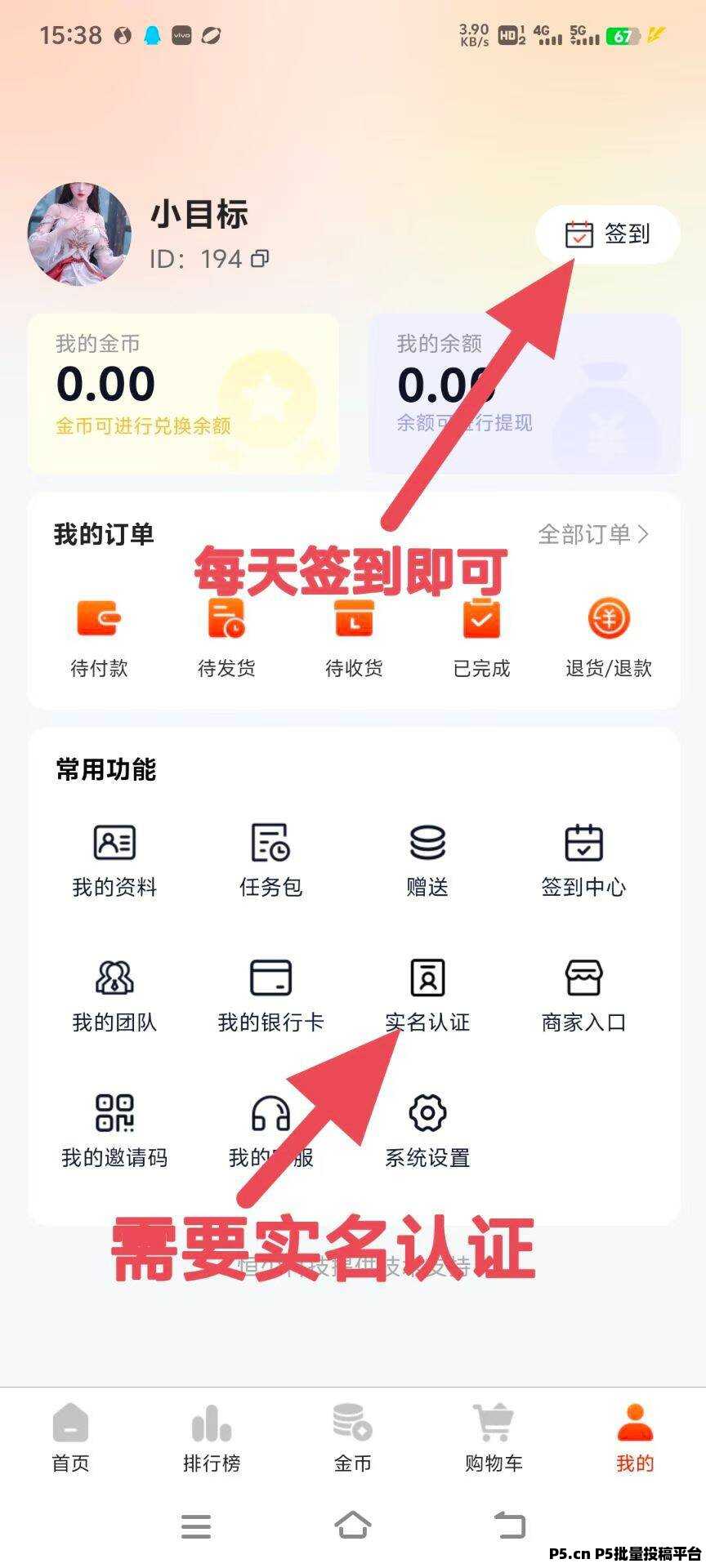View 待付款 pending payment orders
Image resolution: width=706 pixels, height=1568 pixels.
[x=99, y=639]
